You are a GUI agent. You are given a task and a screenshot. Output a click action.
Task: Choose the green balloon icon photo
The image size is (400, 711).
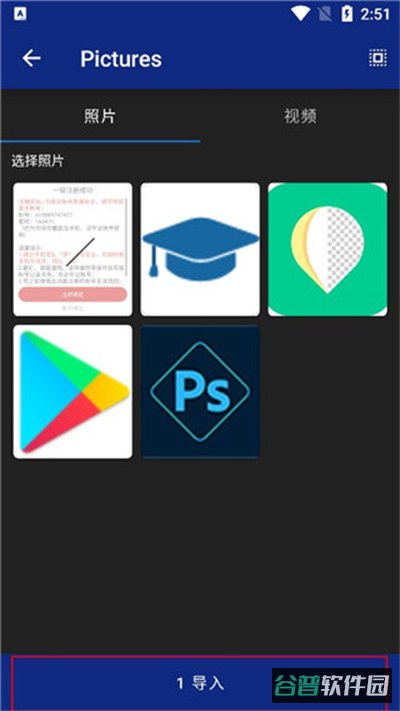327,249
